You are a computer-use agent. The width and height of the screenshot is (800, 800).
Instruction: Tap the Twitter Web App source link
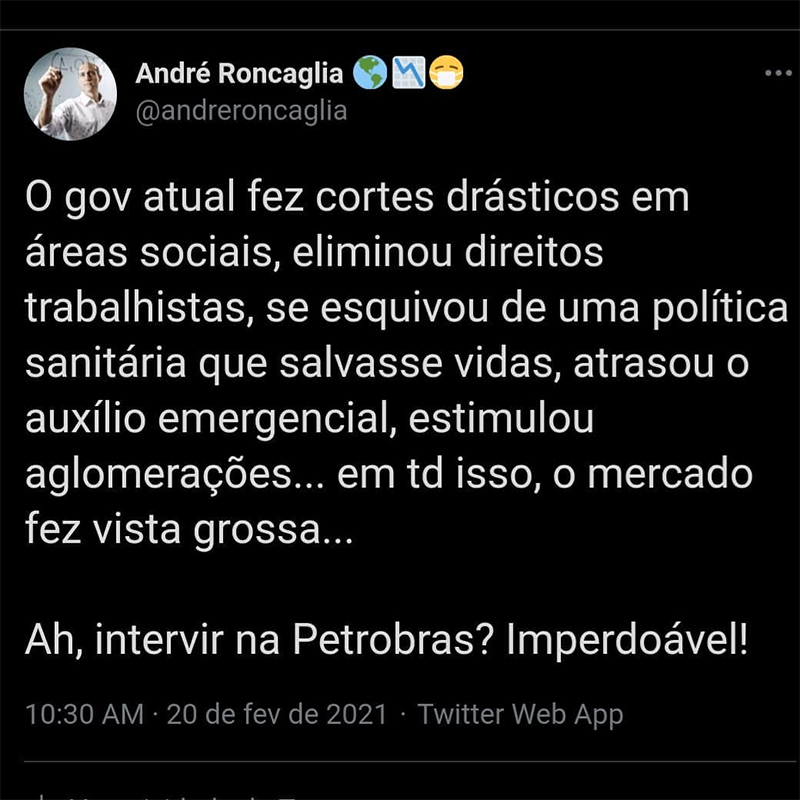520,714
